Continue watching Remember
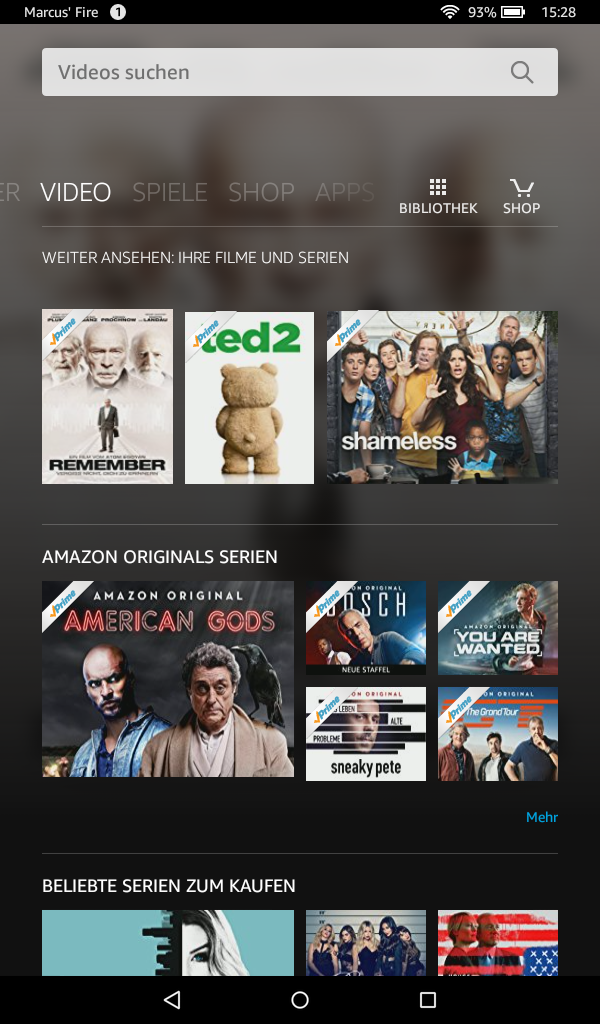Image resolution: width=600 pixels, height=1024 pixels. click(108, 396)
